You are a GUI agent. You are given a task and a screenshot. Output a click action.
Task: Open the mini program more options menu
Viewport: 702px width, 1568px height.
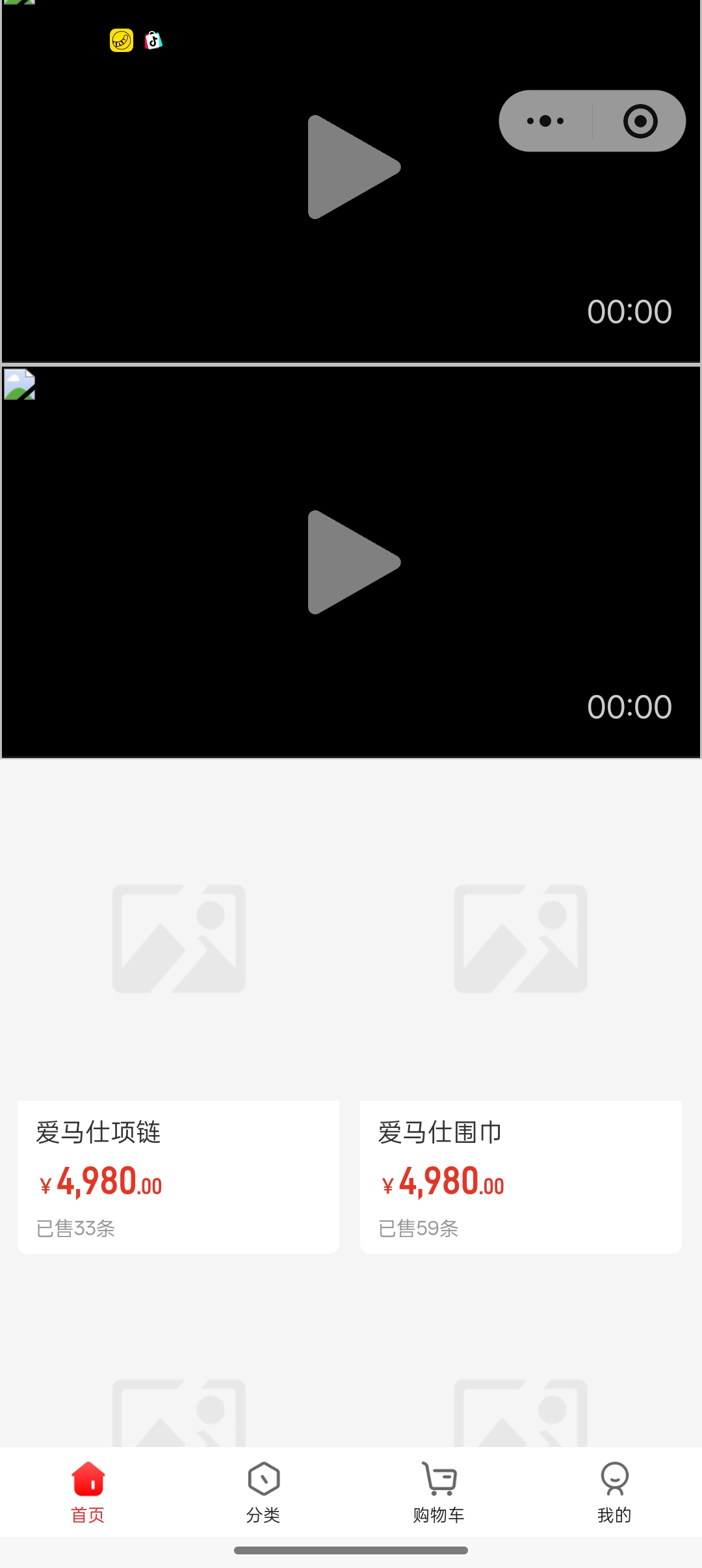coord(545,121)
